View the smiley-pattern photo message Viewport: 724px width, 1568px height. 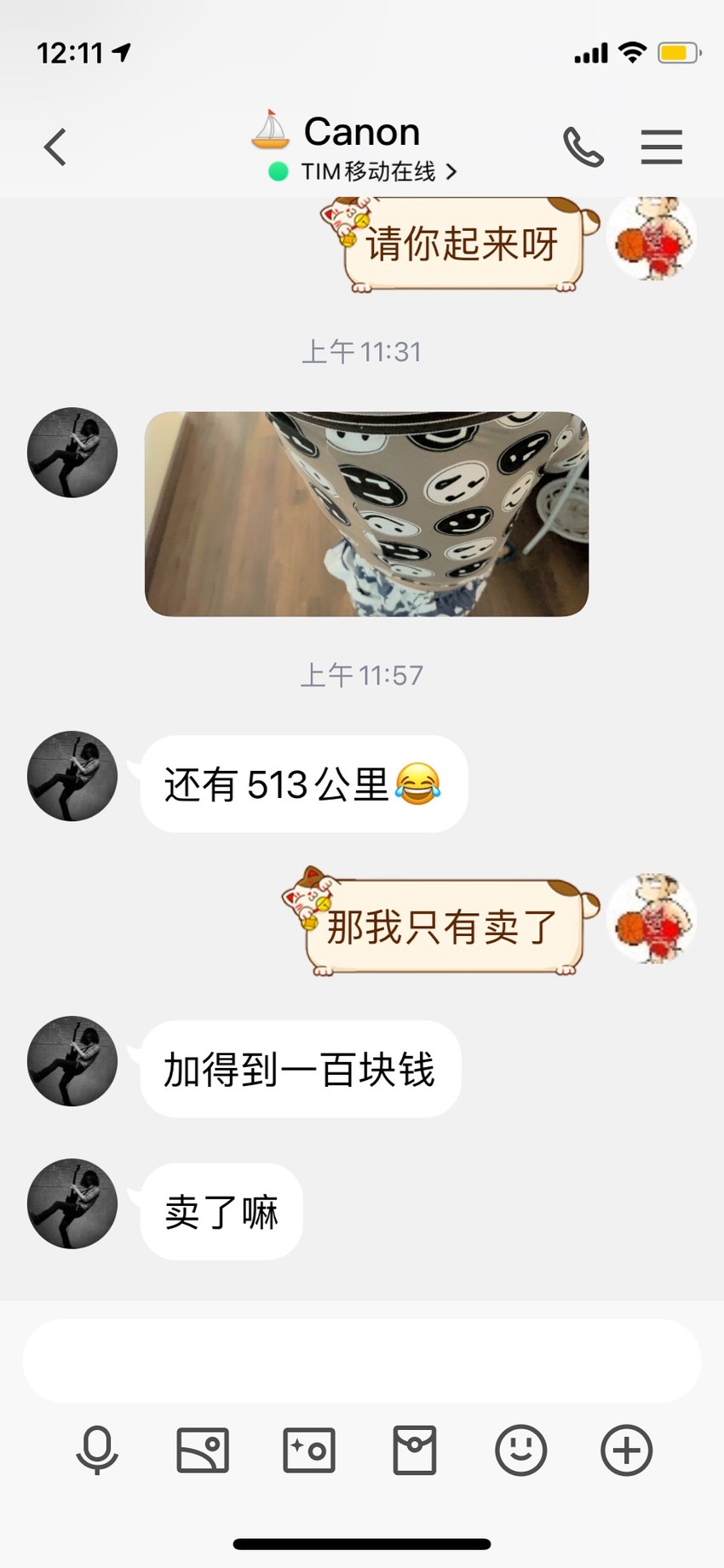tap(366, 514)
